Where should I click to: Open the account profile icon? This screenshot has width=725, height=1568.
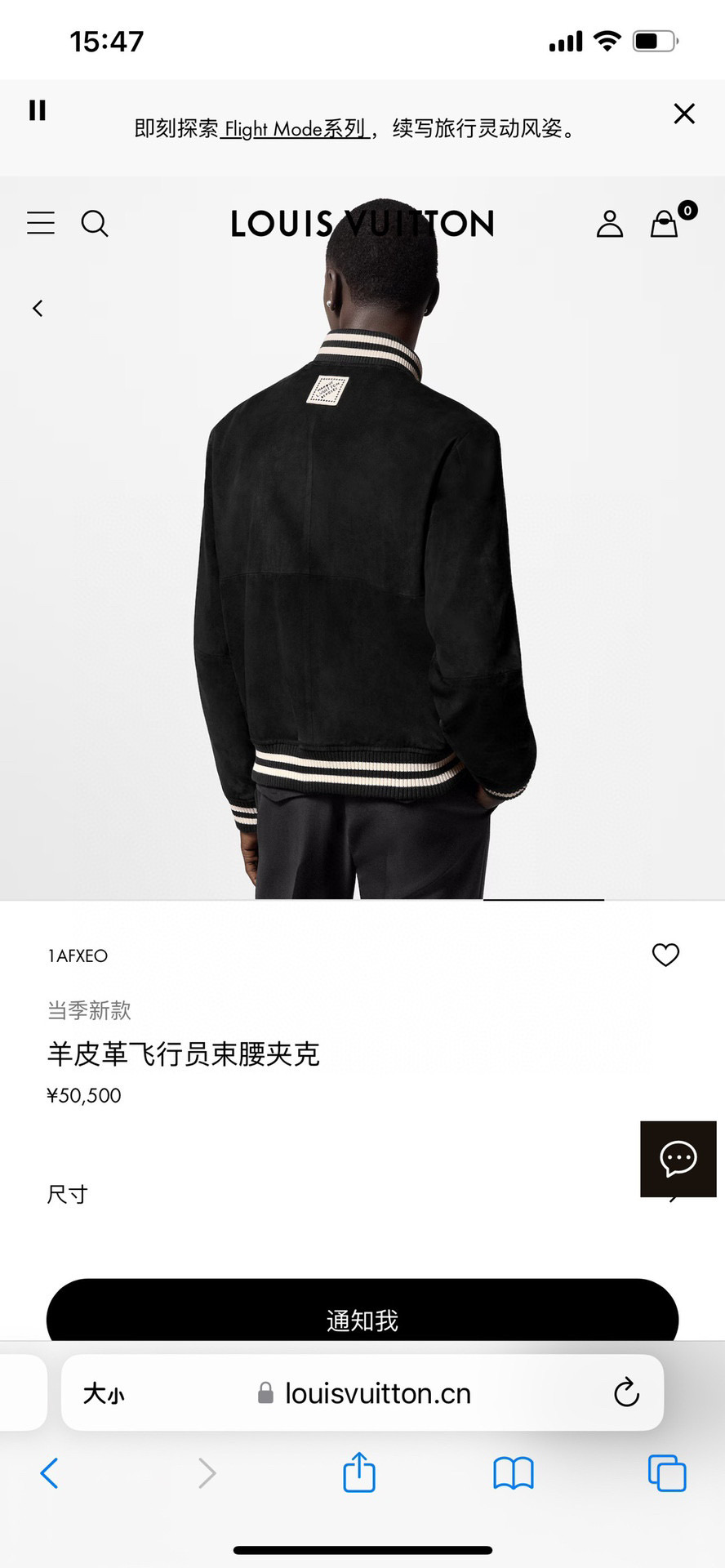609,223
